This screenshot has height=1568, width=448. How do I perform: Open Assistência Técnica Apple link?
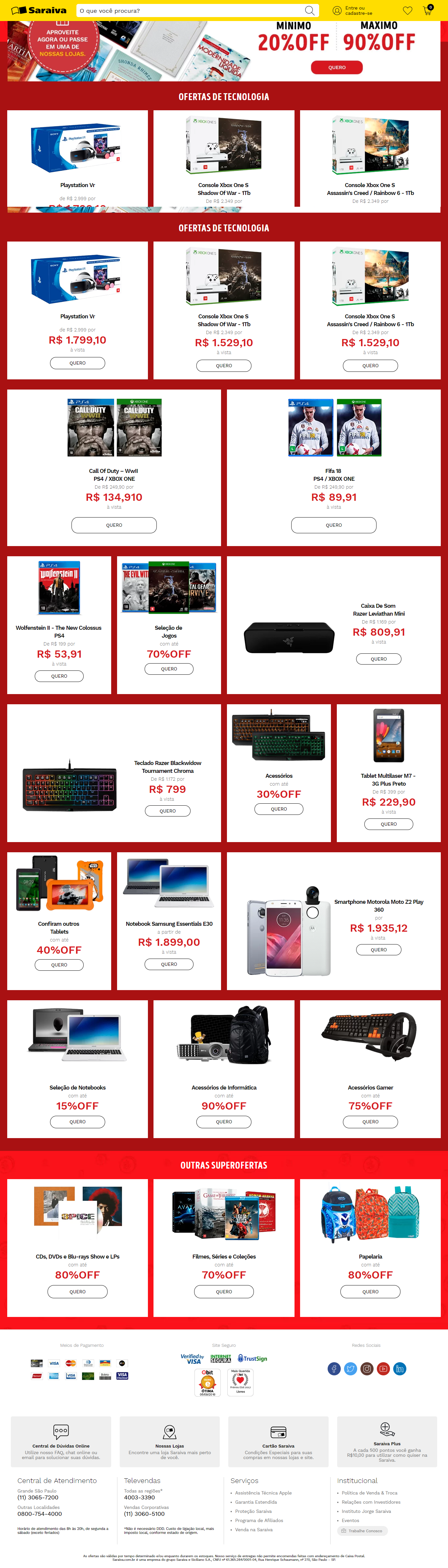point(263,1493)
